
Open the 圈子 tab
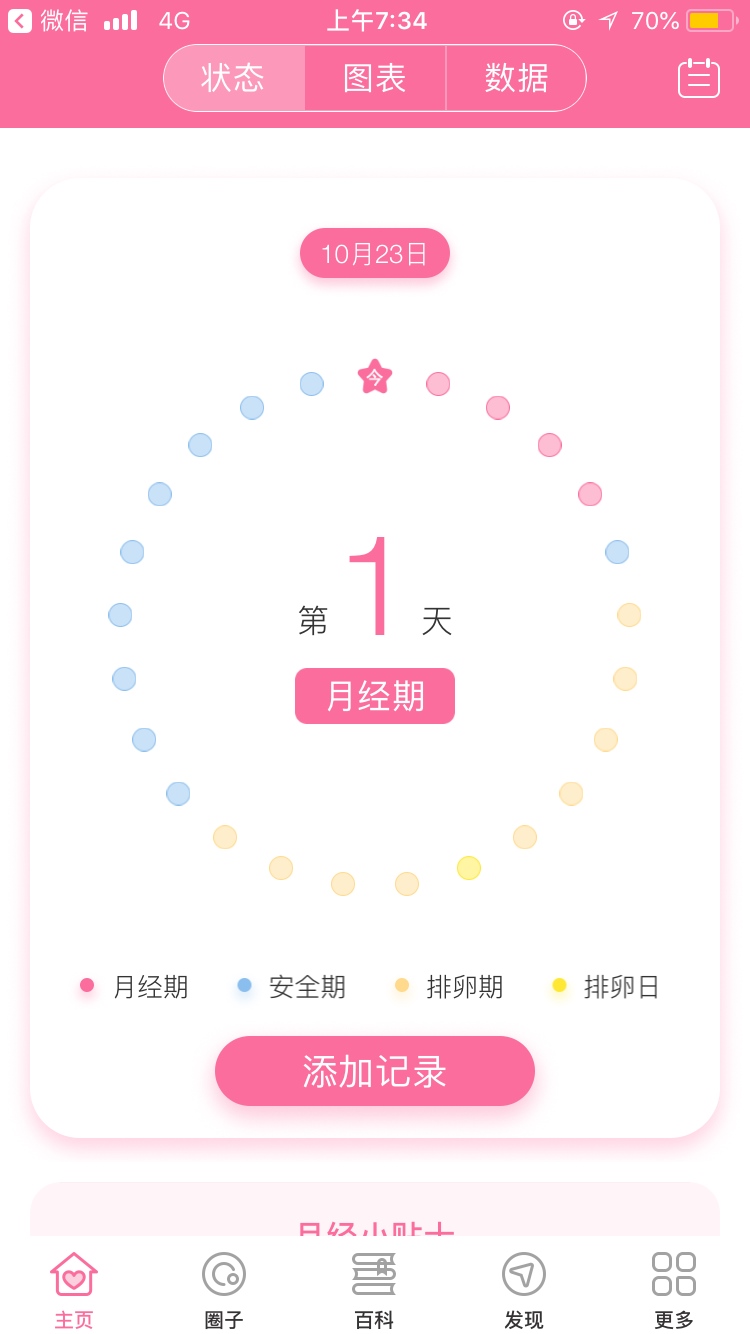click(224, 1289)
